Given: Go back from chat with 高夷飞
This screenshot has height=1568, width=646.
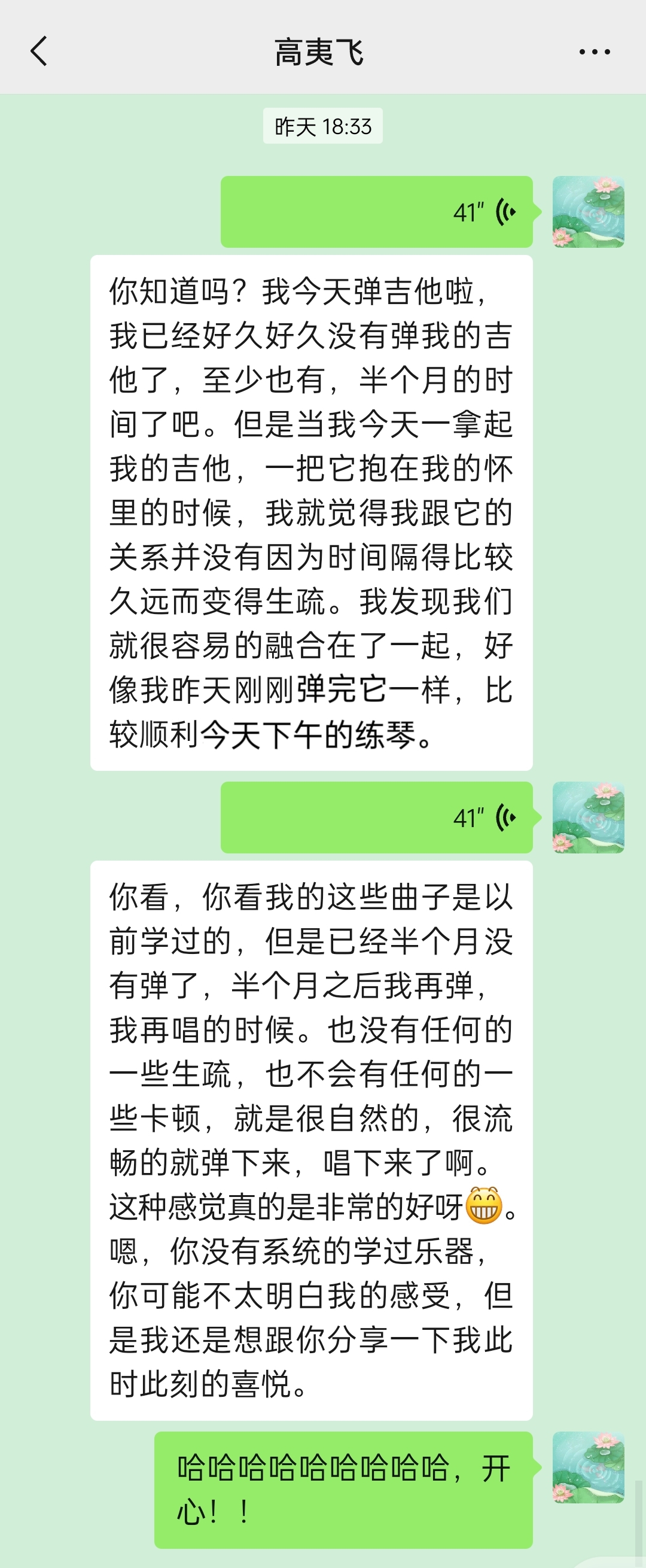Looking at the screenshot, I should tap(39, 51).
